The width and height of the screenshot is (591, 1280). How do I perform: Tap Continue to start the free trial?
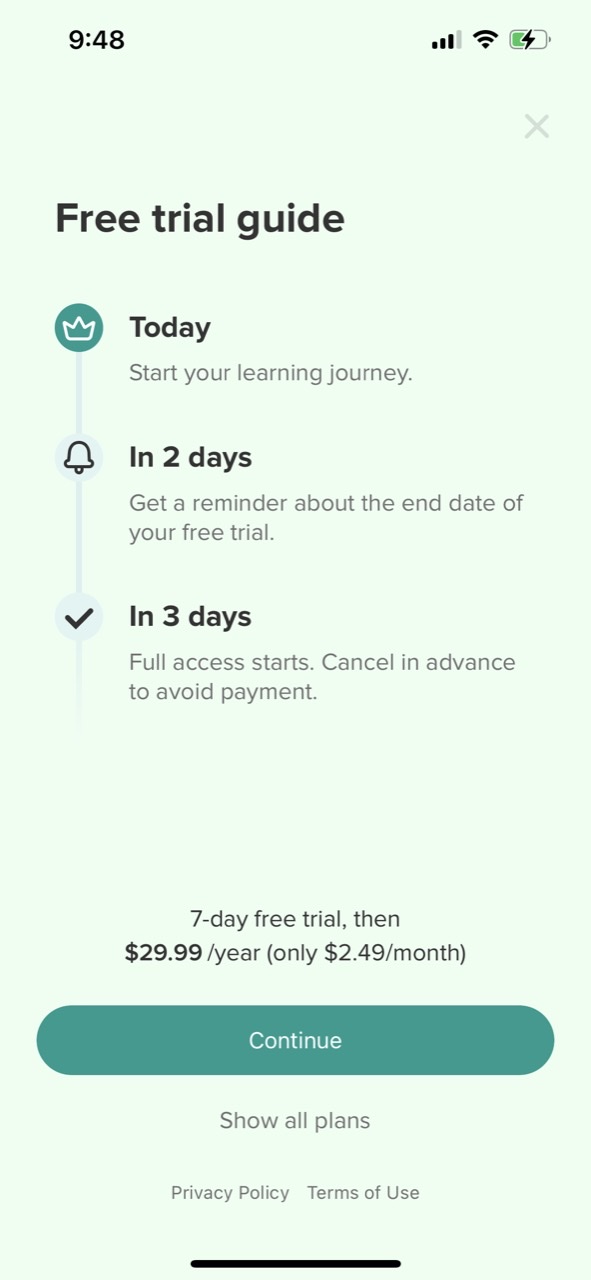click(295, 1040)
